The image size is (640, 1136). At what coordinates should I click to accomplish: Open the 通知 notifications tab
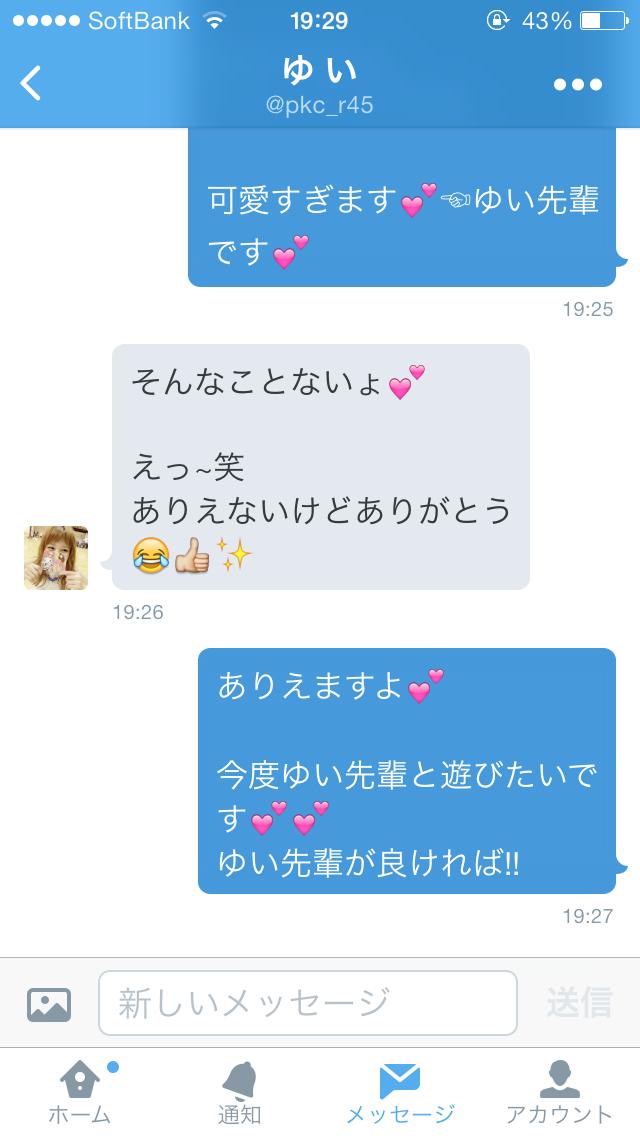click(x=240, y=1092)
